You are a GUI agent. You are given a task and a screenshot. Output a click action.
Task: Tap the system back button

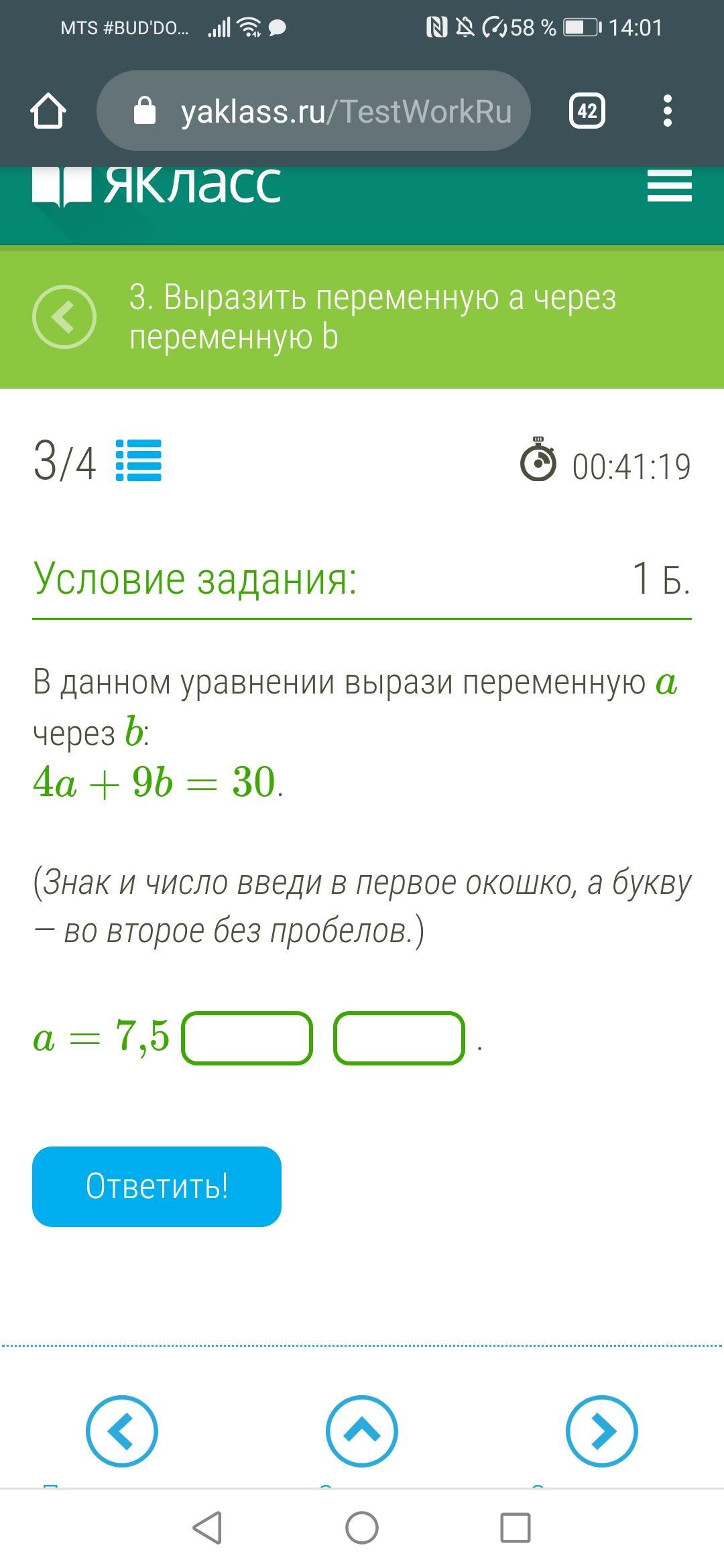(208, 1528)
